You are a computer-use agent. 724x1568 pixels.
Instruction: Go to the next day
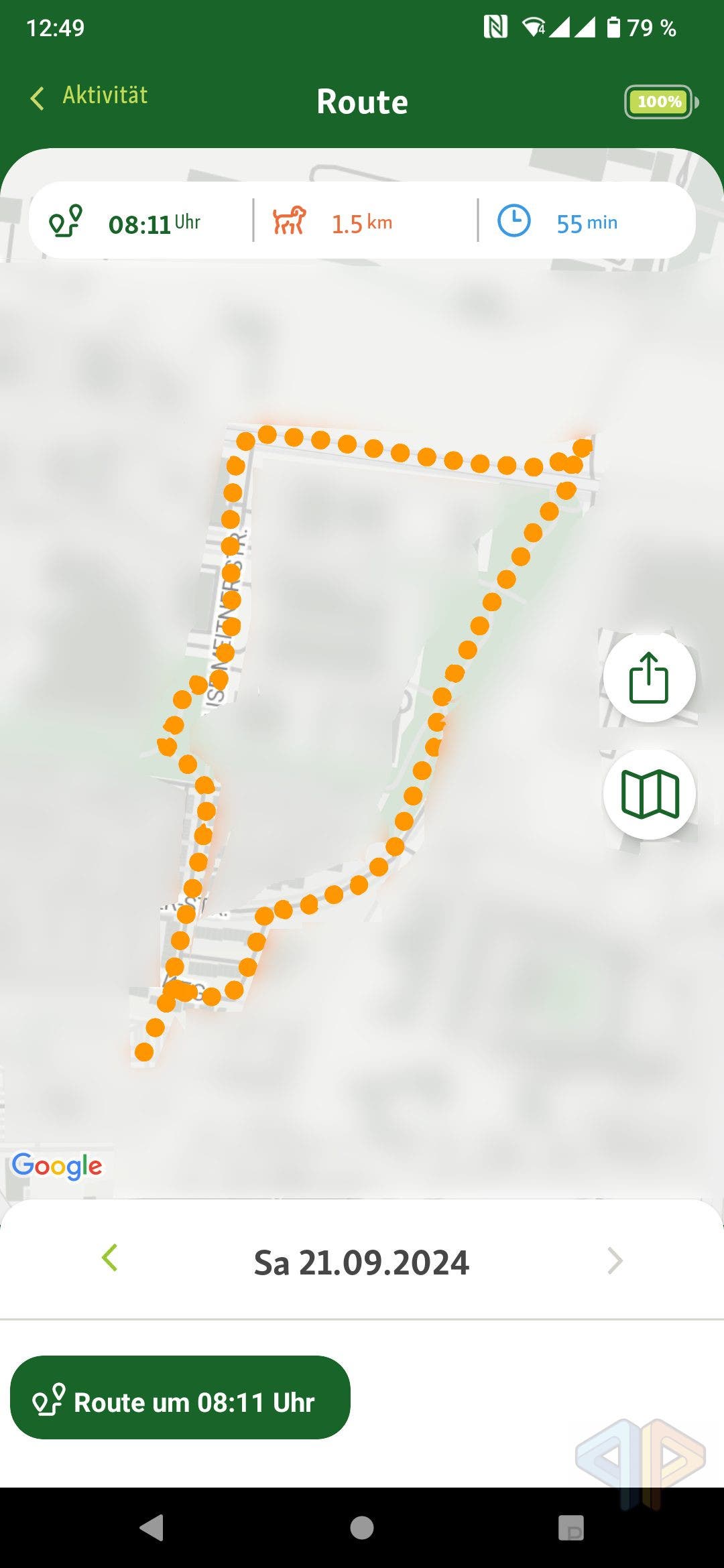pyautogui.click(x=615, y=1260)
